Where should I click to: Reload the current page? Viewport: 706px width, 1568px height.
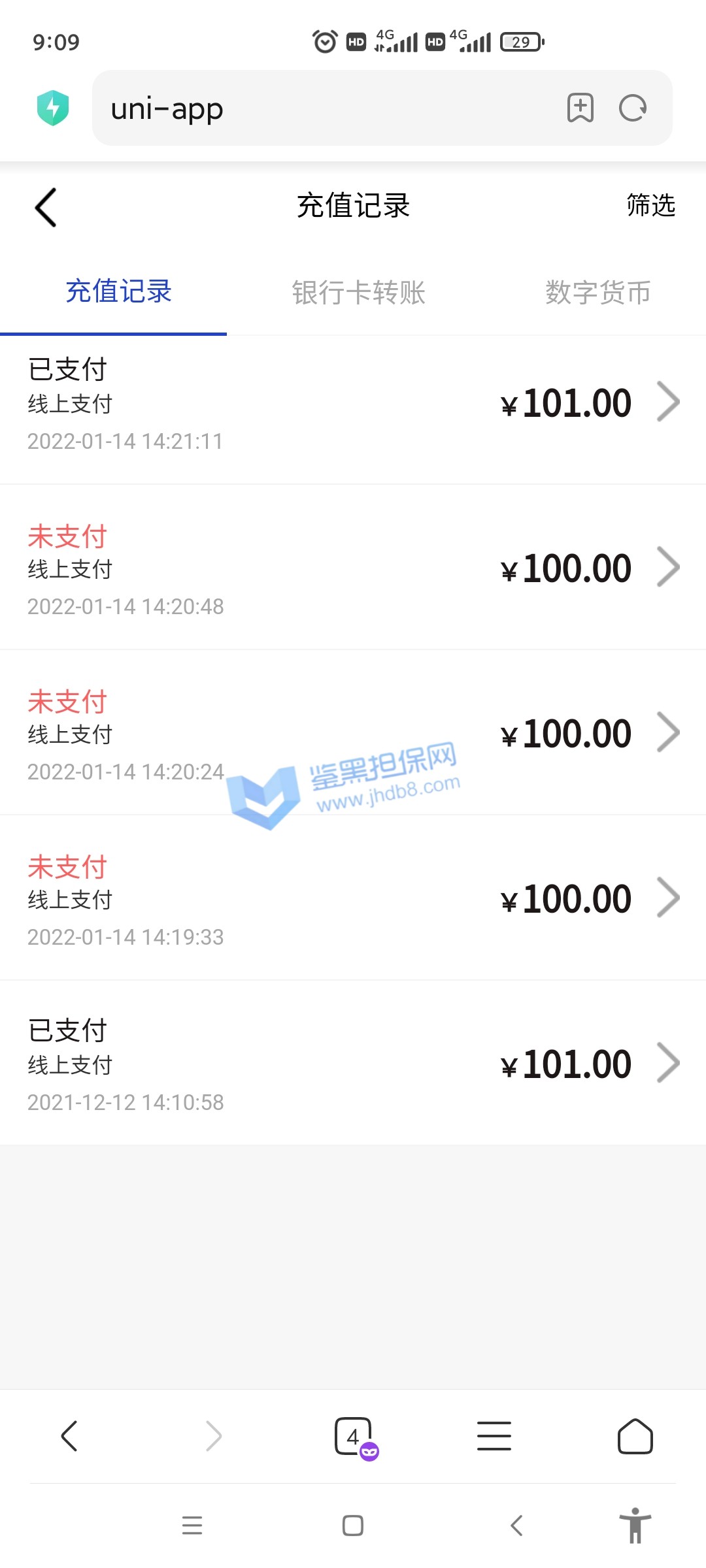(x=633, y=108)
